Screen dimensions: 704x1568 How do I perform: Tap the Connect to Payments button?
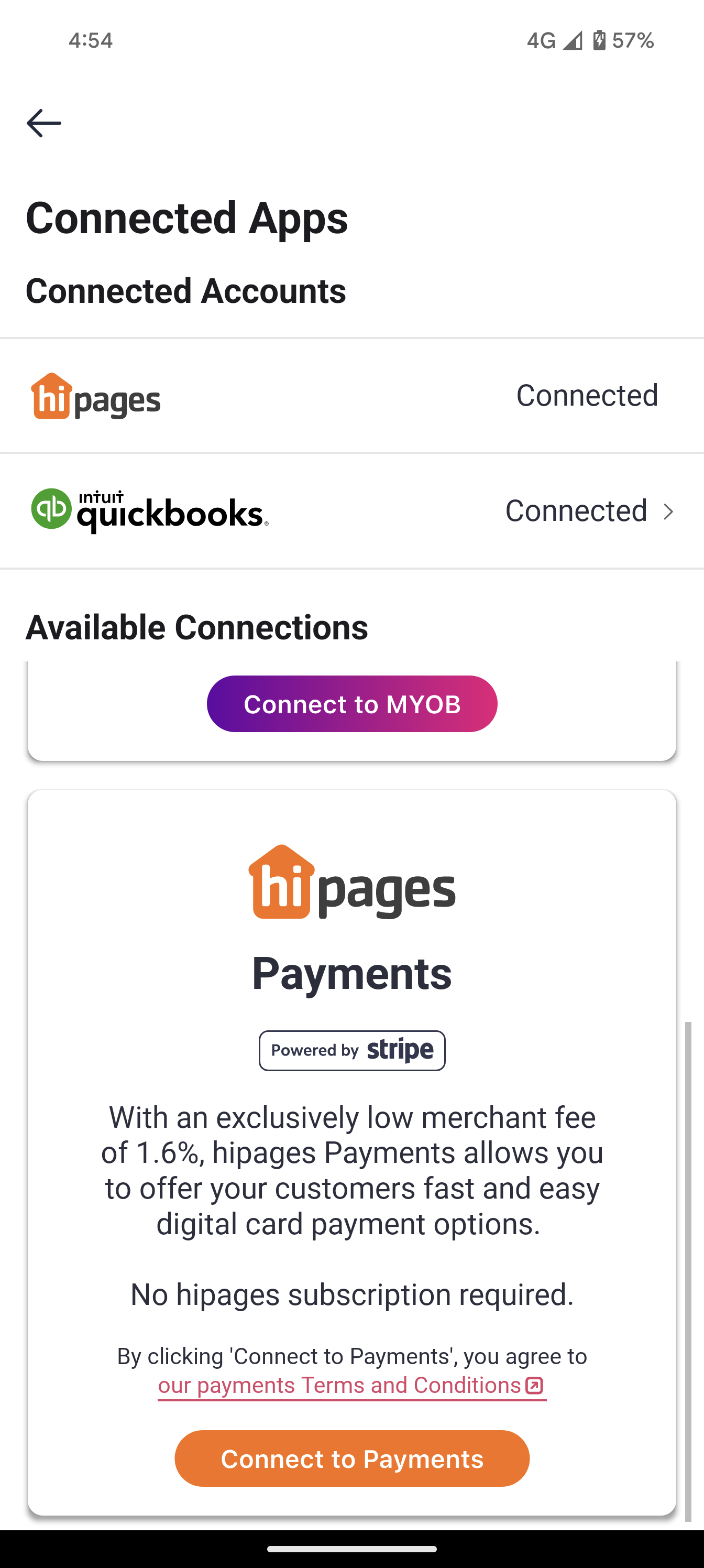pyautogui.click(x=351, y=1458)
